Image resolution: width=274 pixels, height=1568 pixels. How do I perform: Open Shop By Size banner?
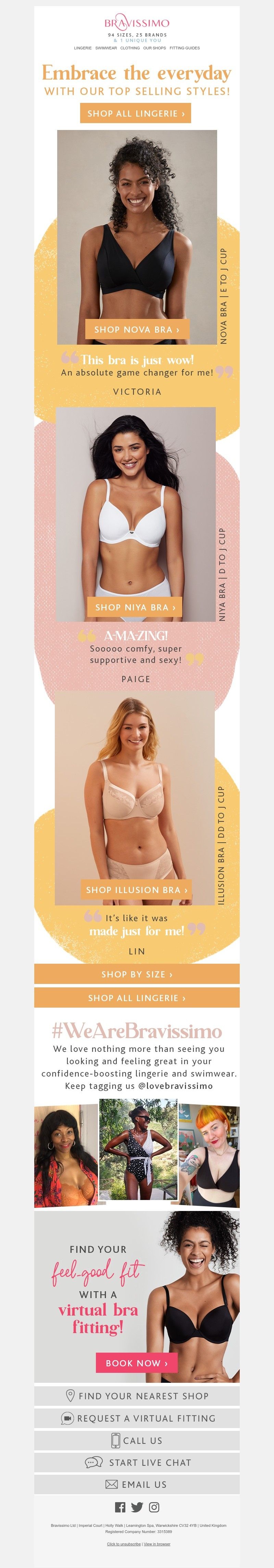pos(137,974)
